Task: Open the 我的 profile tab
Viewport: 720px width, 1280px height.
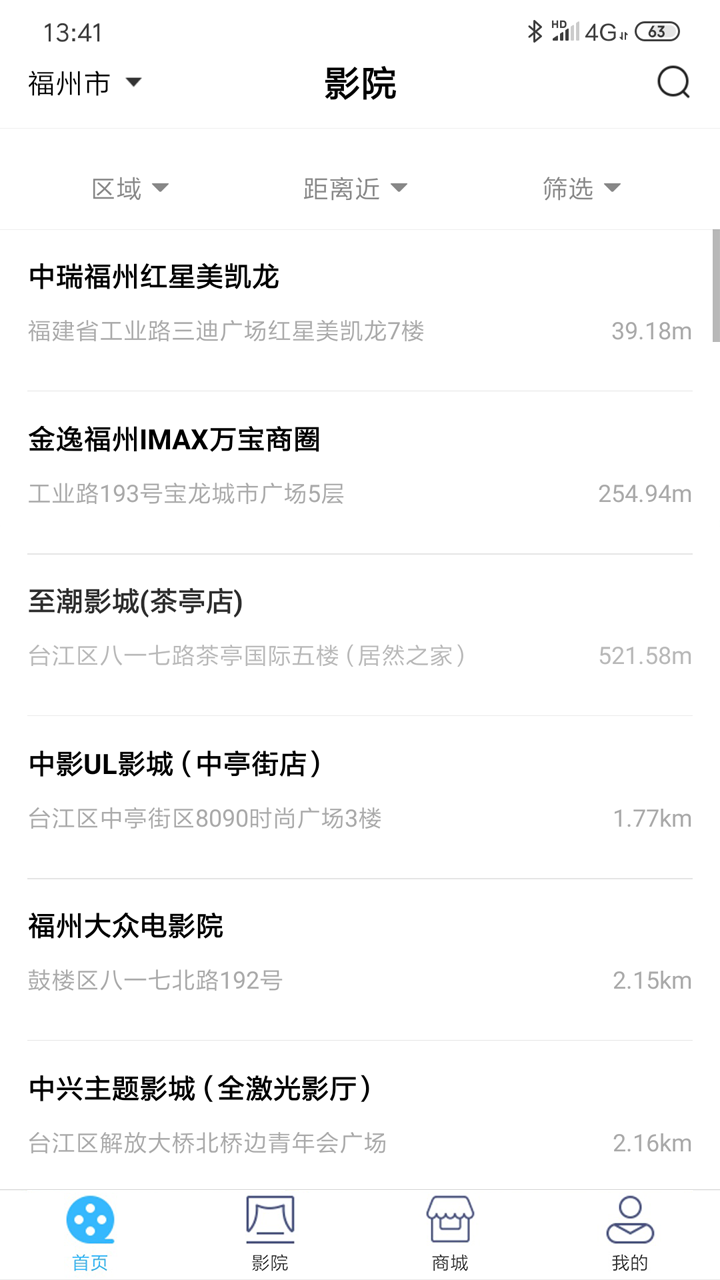Action: click(630, 1234)
